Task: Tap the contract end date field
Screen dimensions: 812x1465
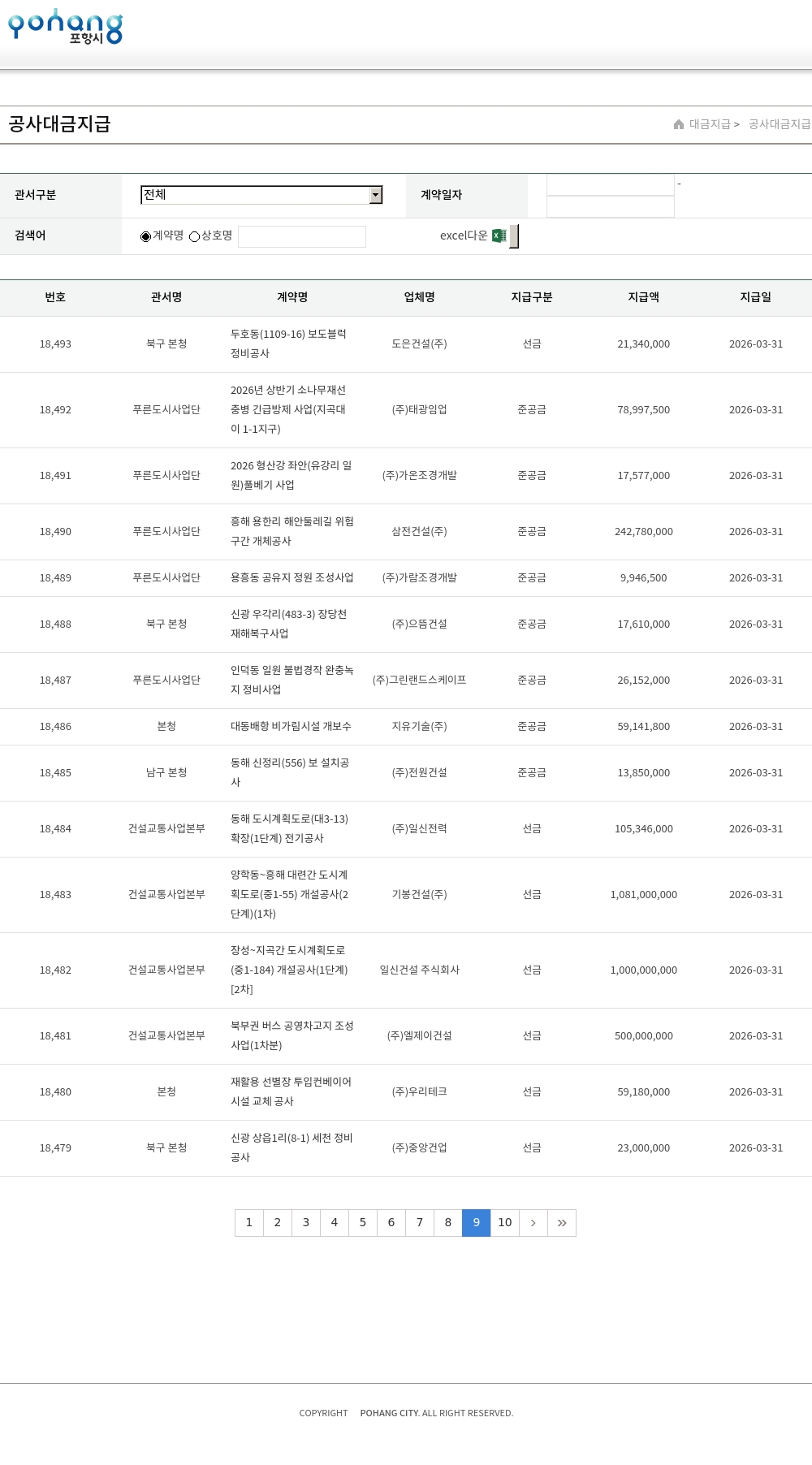Action: pyautogui.click(x=611, y=207)
